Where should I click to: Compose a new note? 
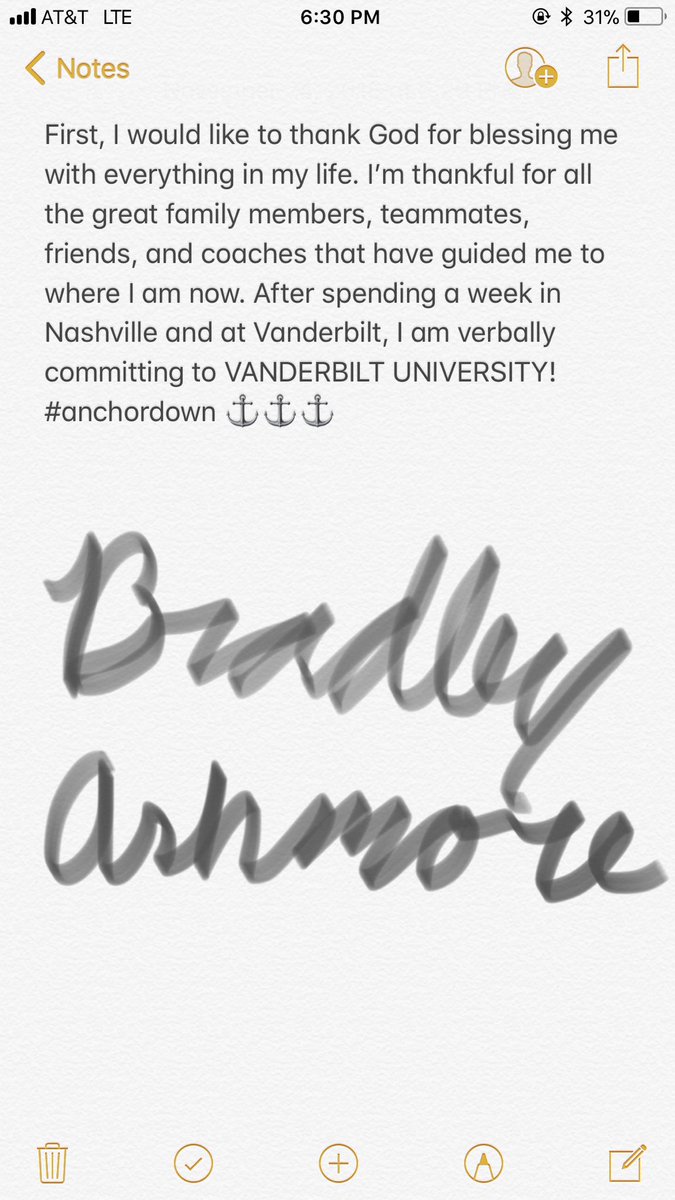[x=626, y=1162]
